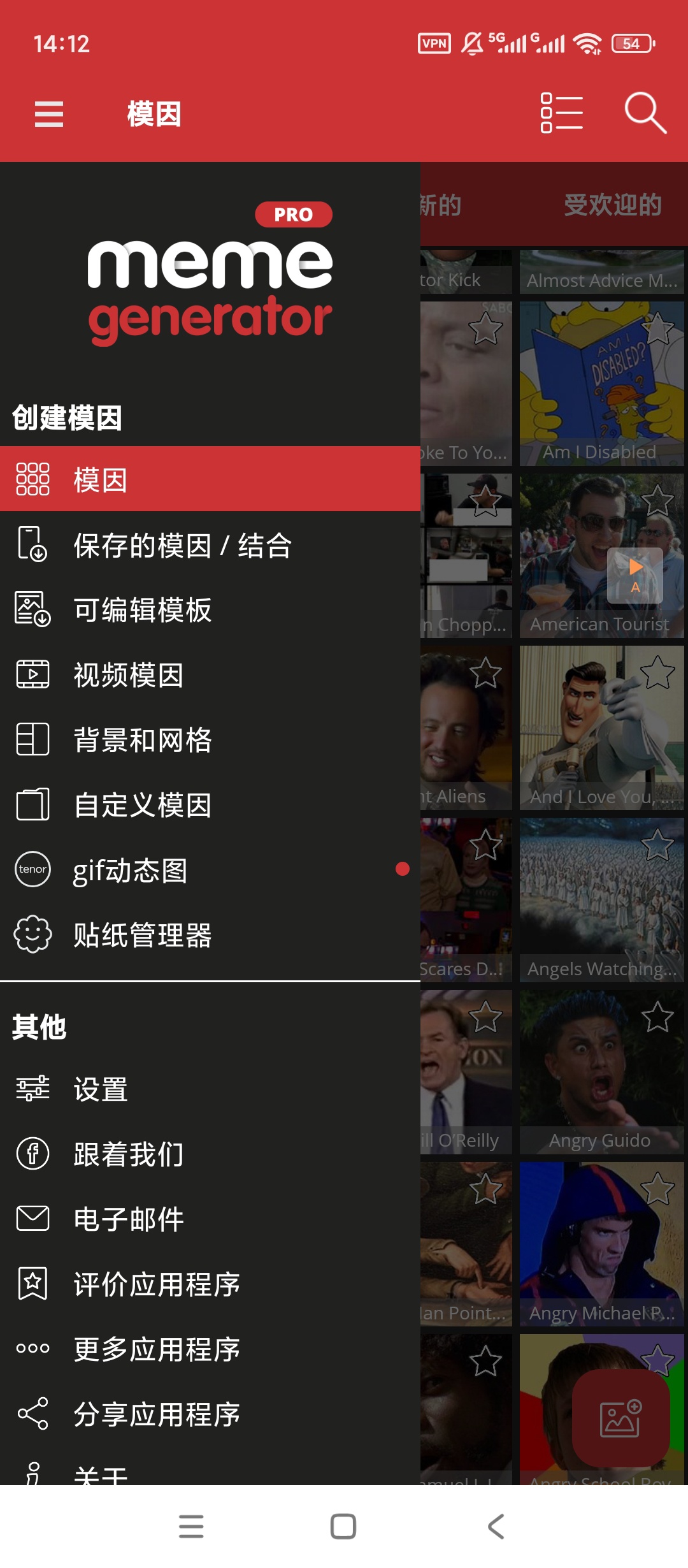688x1568 pixels.
Task: Open 视频模因 (video memes) section
Action: click(127, 676)
